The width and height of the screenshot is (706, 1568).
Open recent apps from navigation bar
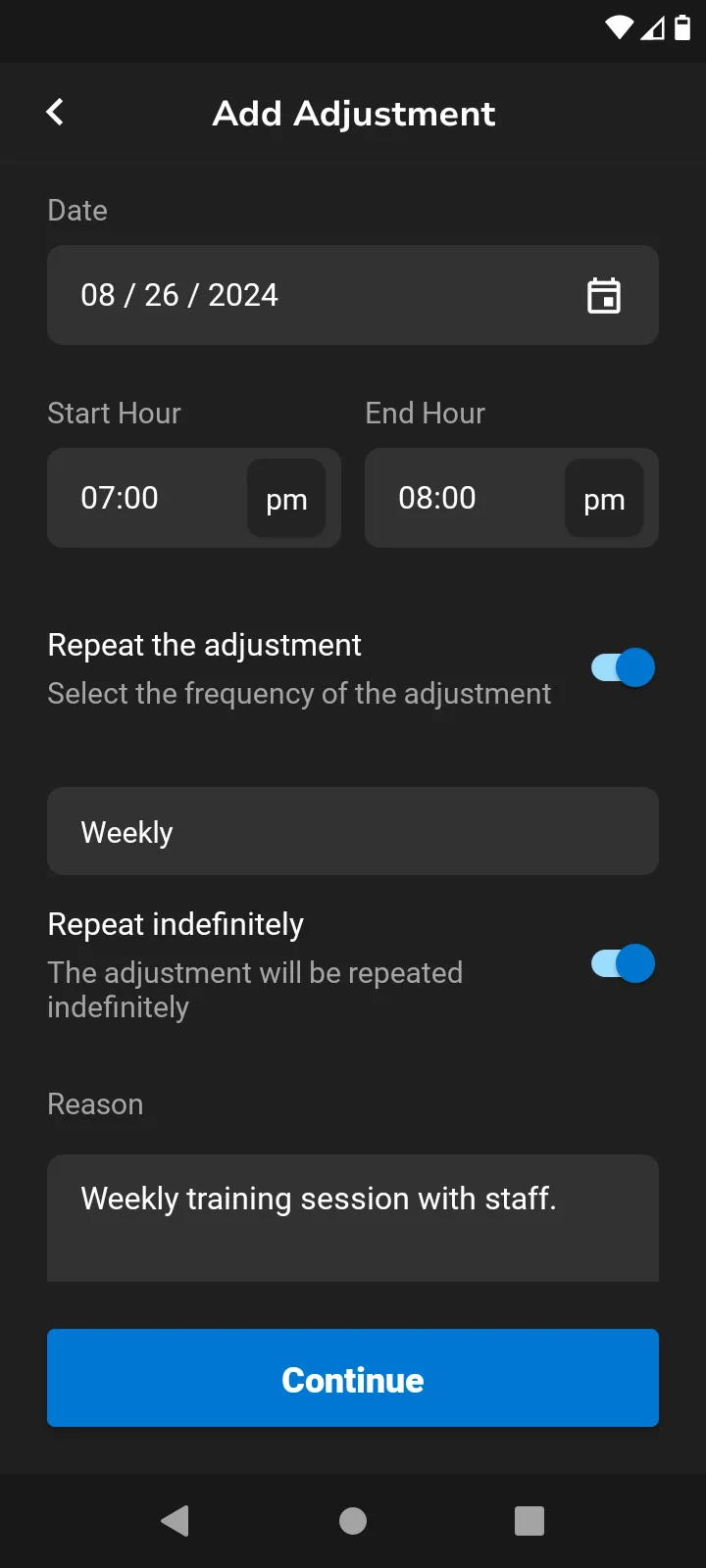529,1521
